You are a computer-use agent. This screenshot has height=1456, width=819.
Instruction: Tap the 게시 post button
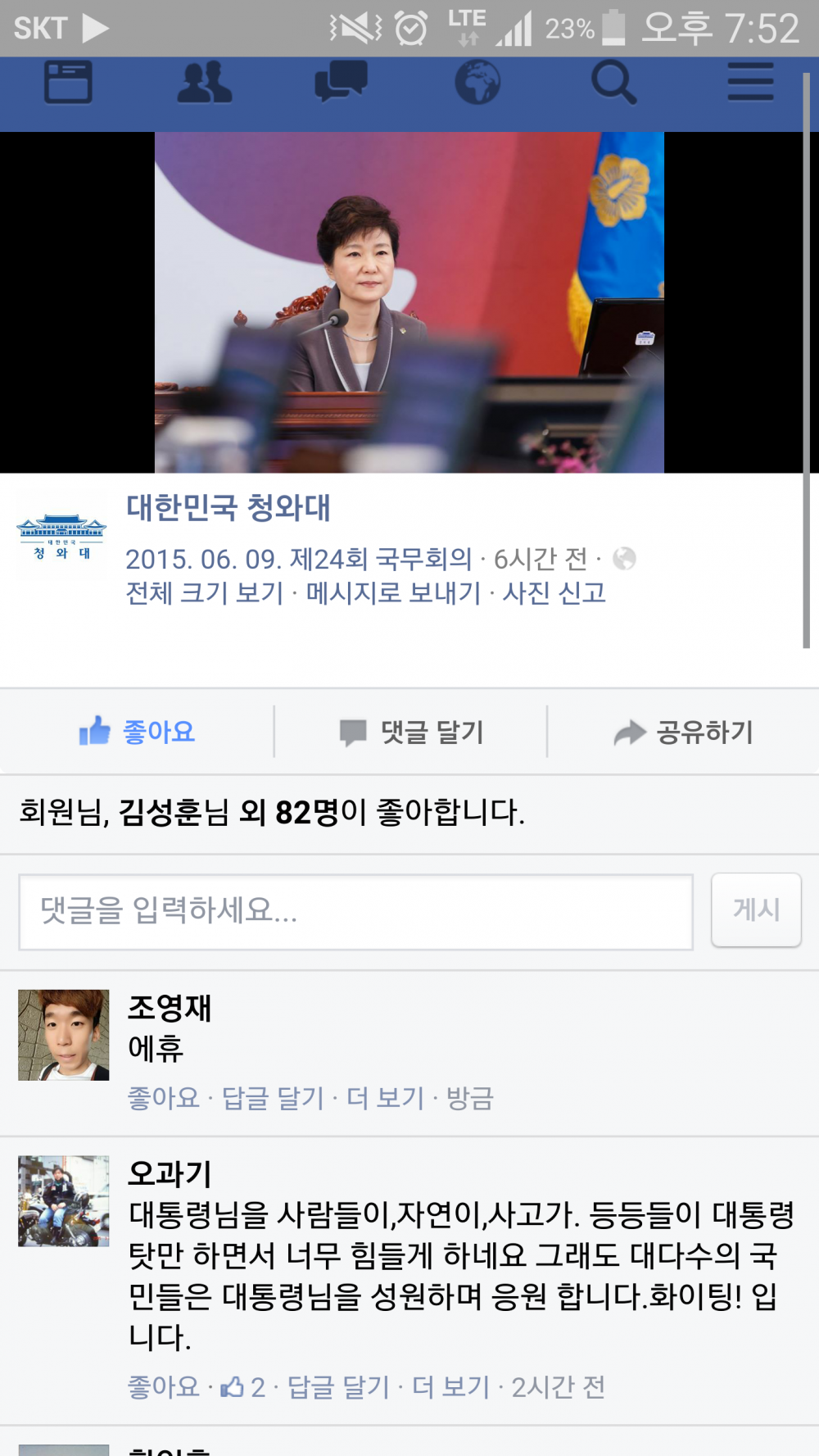tap(756, 910)
